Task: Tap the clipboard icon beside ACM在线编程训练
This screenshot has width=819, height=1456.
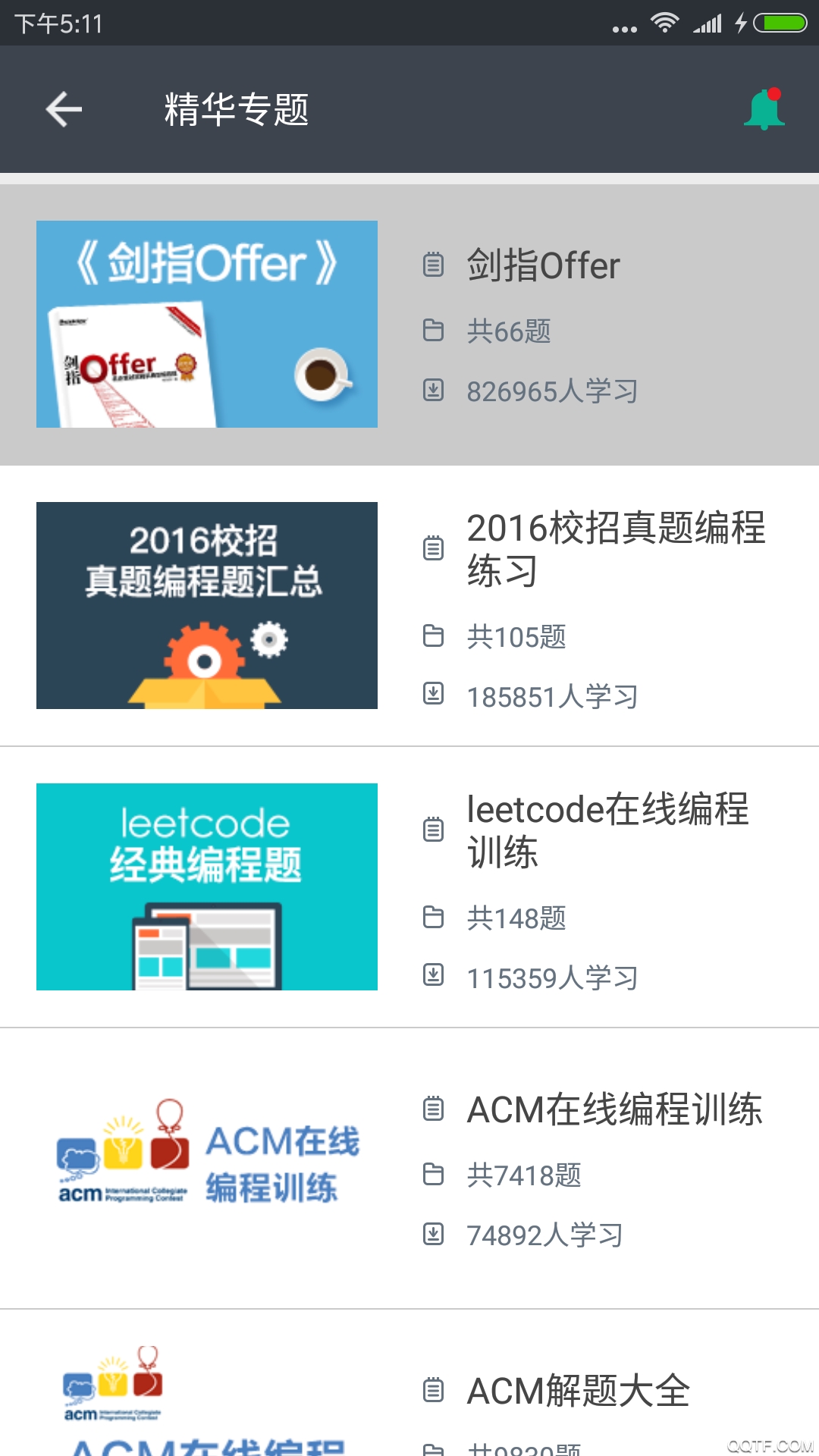Action: tap(433, 1108)
